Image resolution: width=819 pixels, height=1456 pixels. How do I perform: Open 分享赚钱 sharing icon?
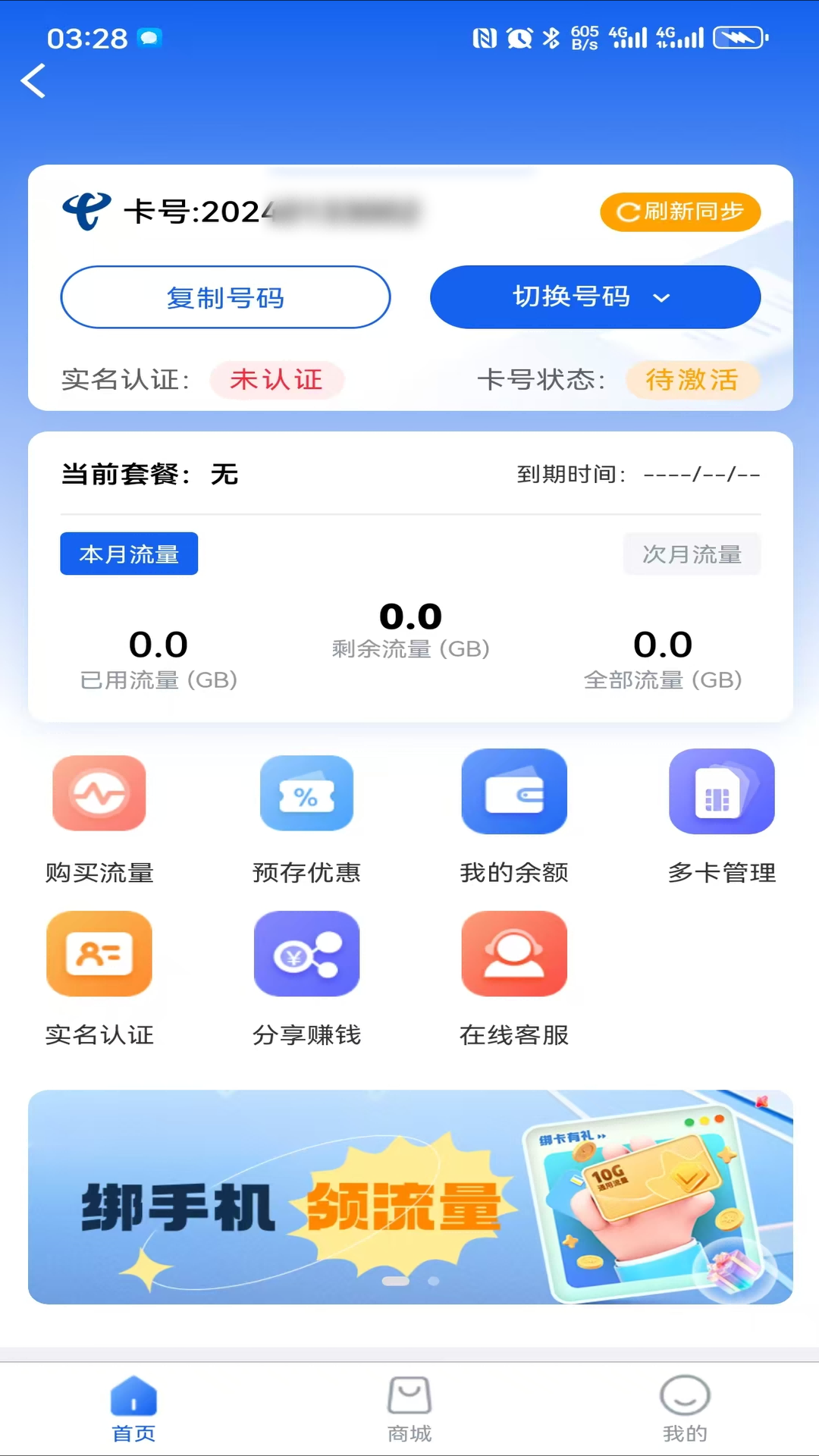click(x=306, y=954)
